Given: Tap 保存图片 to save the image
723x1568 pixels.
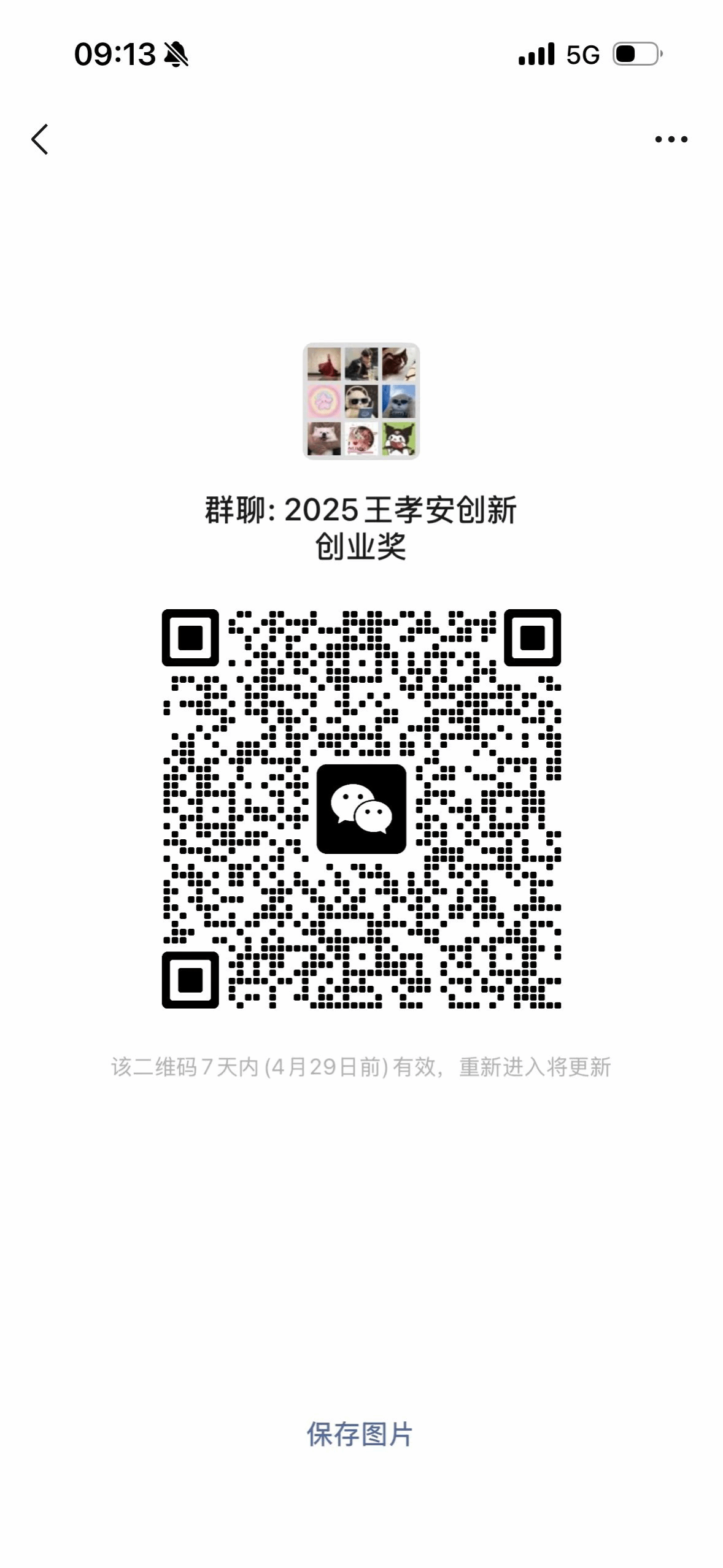Looking at the screenshot, I should (x=360, y=1435).
